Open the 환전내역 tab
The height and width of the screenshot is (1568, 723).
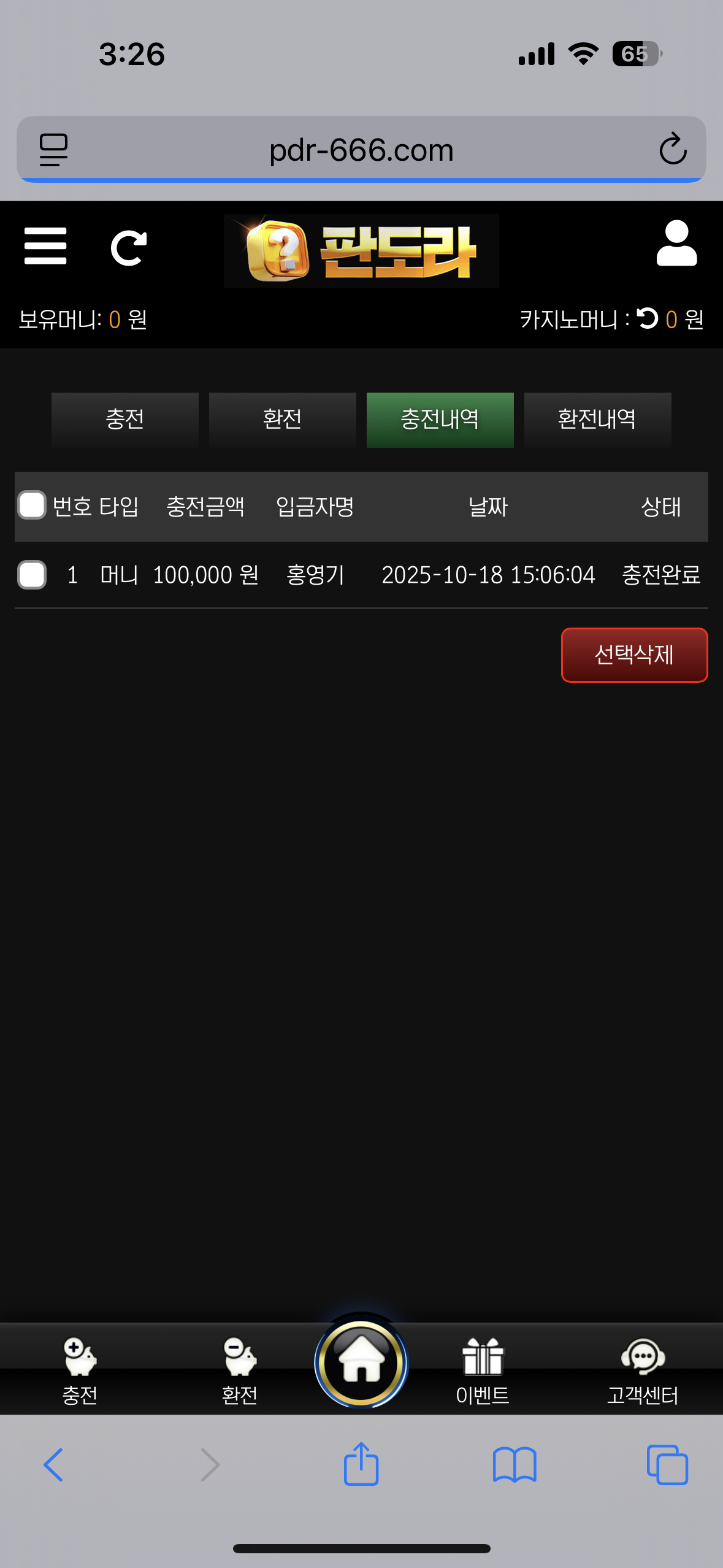click(x=597, y=420)
